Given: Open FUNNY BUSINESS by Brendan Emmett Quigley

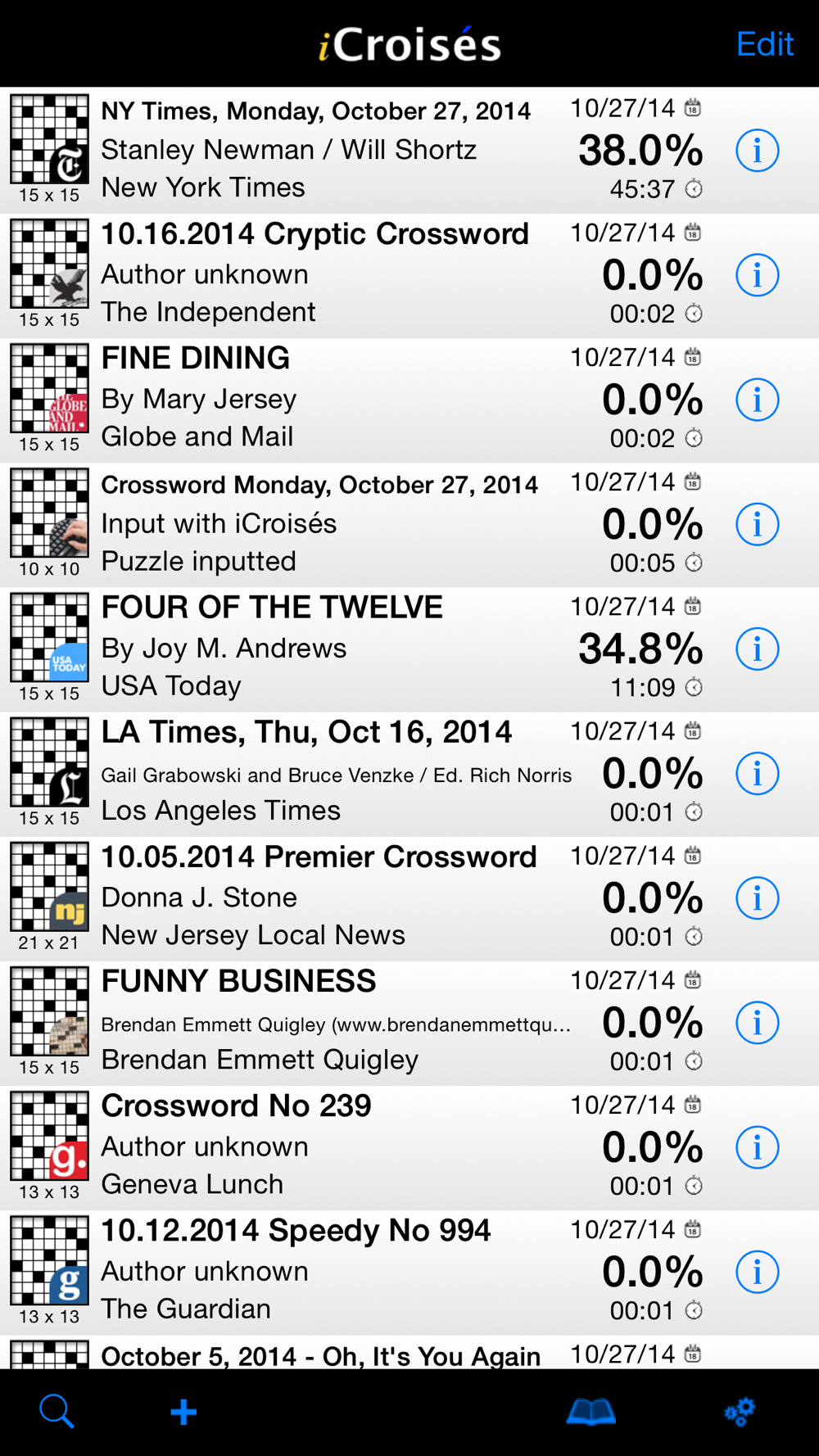Looking at the screenshot, I should tap(409, 1023).
